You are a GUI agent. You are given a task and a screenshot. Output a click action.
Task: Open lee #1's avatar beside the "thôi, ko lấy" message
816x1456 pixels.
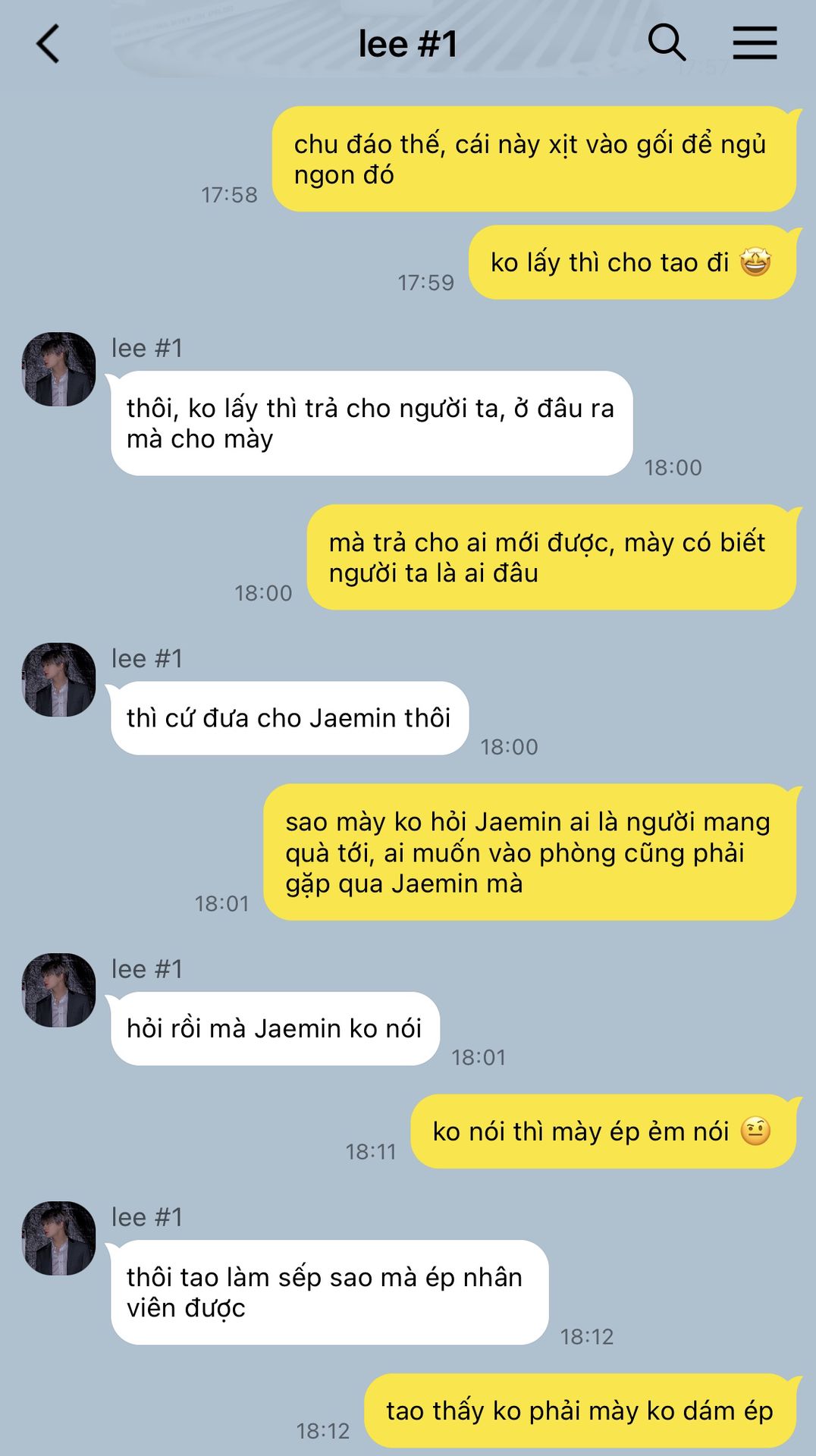(59, 369)
